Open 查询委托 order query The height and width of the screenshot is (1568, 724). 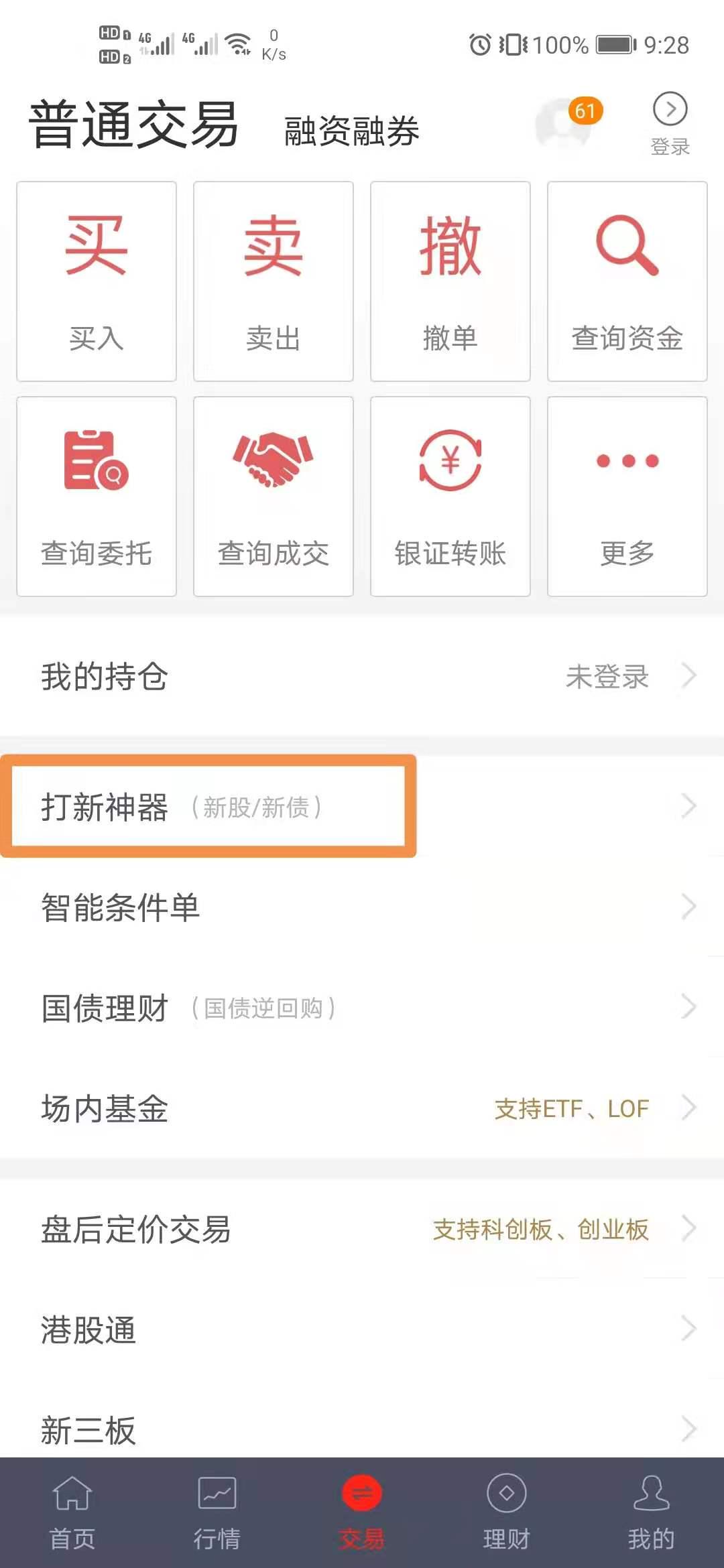point(97,497)
